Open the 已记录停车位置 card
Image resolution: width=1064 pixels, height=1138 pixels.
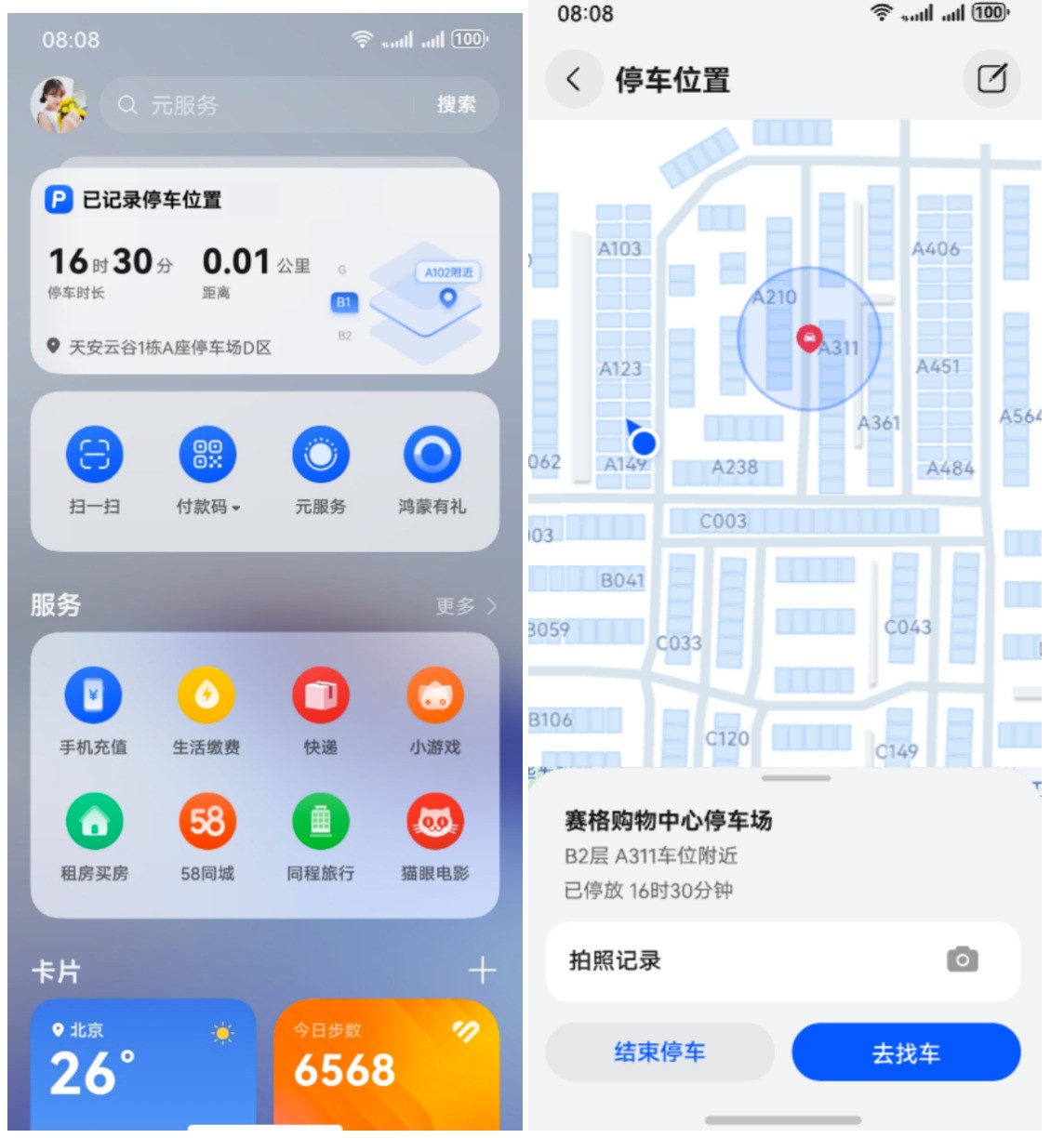point(265,271)
